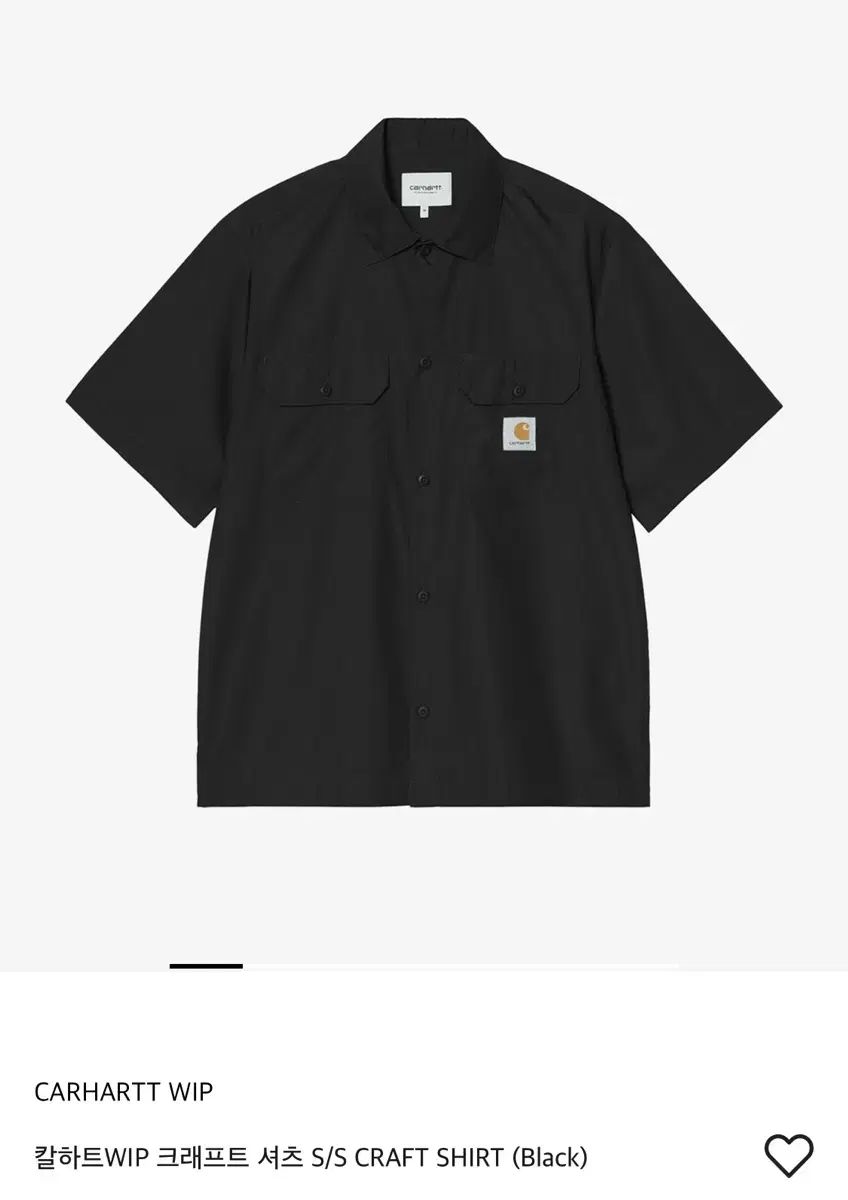Click the bottom hem of the shirt photo
Screen dimensions: 848x1200
[424, 800]
